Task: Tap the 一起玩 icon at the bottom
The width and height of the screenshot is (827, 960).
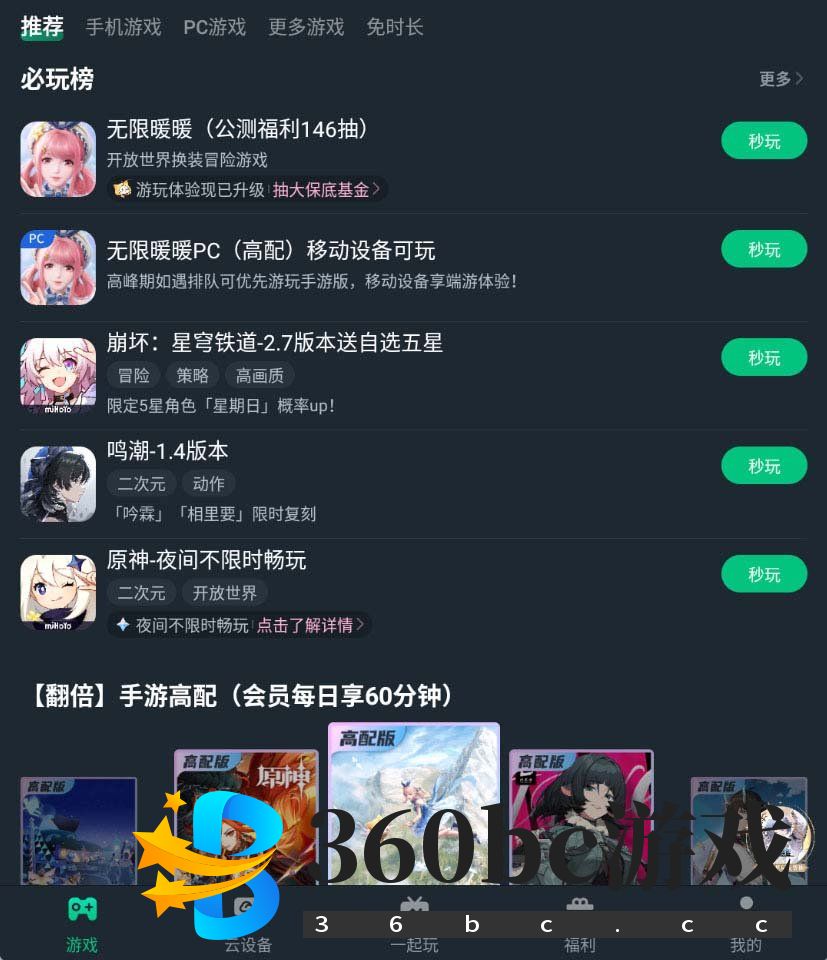Action: click(x=414, y=905)
